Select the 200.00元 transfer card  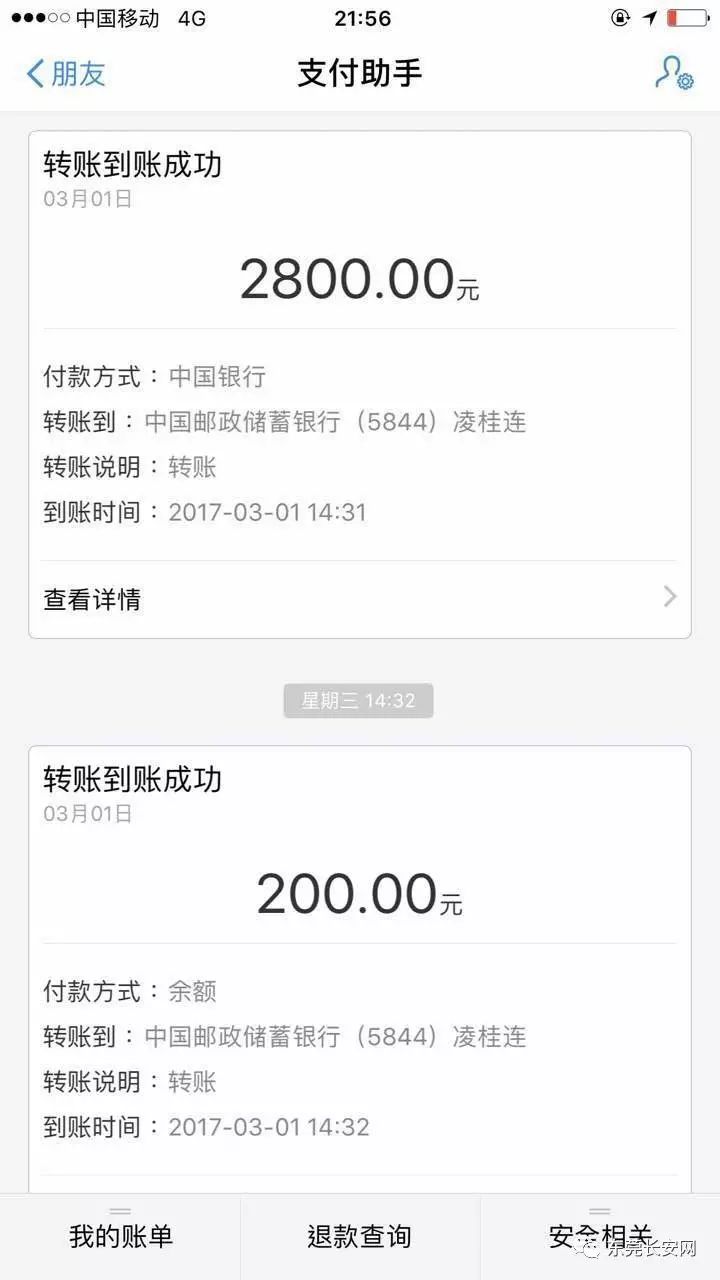tap(360, 960)
